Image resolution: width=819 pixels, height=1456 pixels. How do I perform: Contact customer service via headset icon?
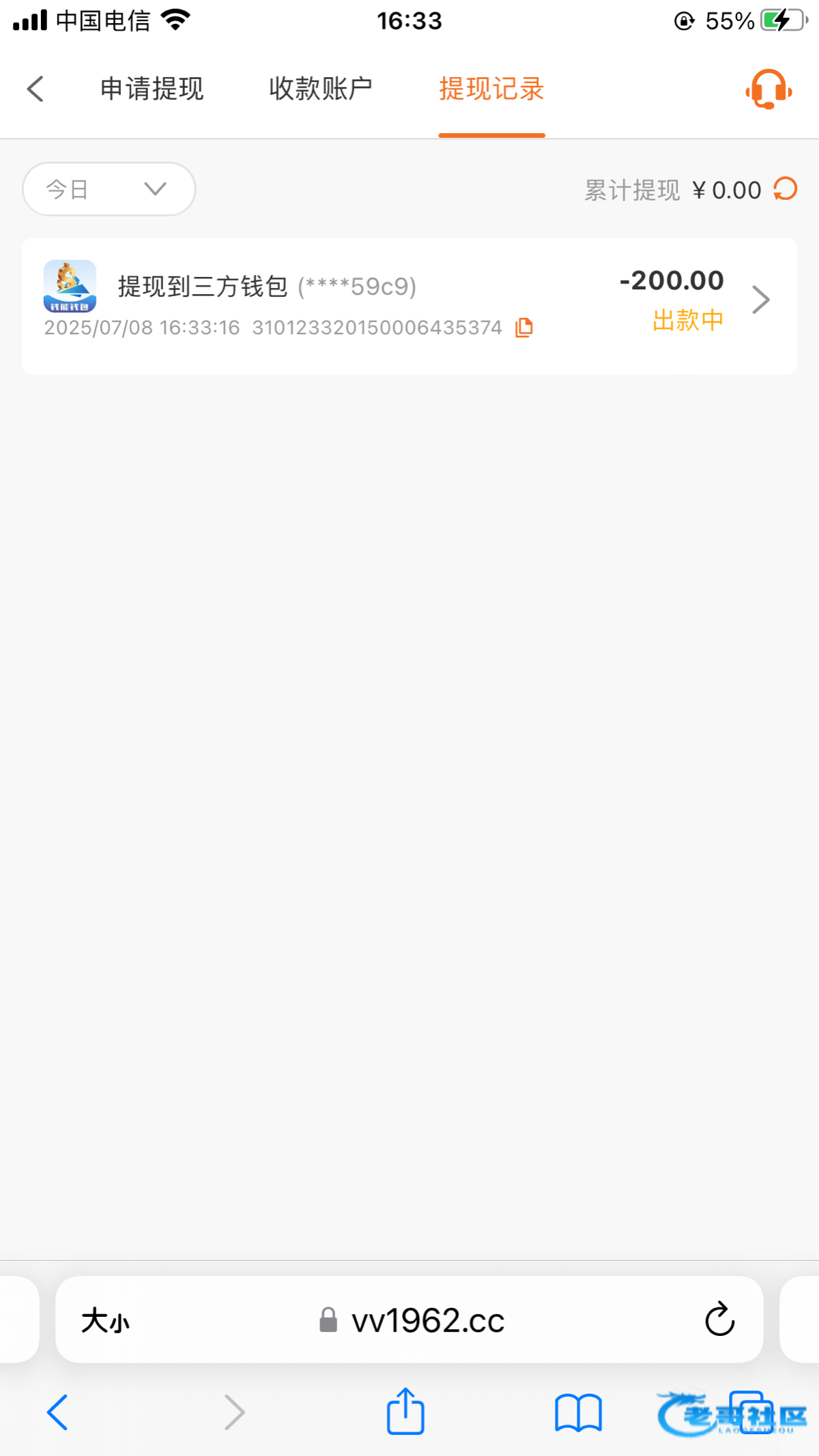(768, 89)
